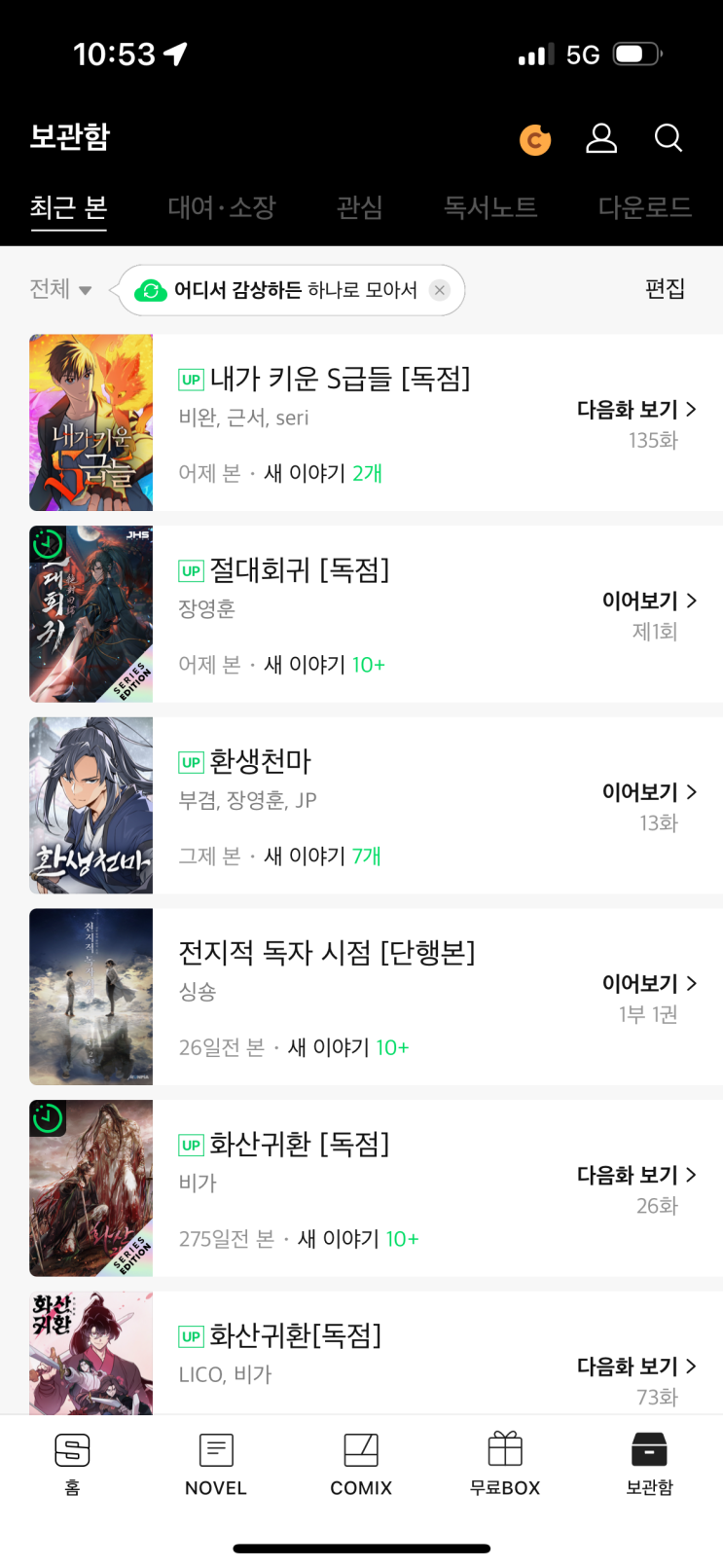Open the profile account icon
This screenshot has width=723, height=1568.
[601, 138]
